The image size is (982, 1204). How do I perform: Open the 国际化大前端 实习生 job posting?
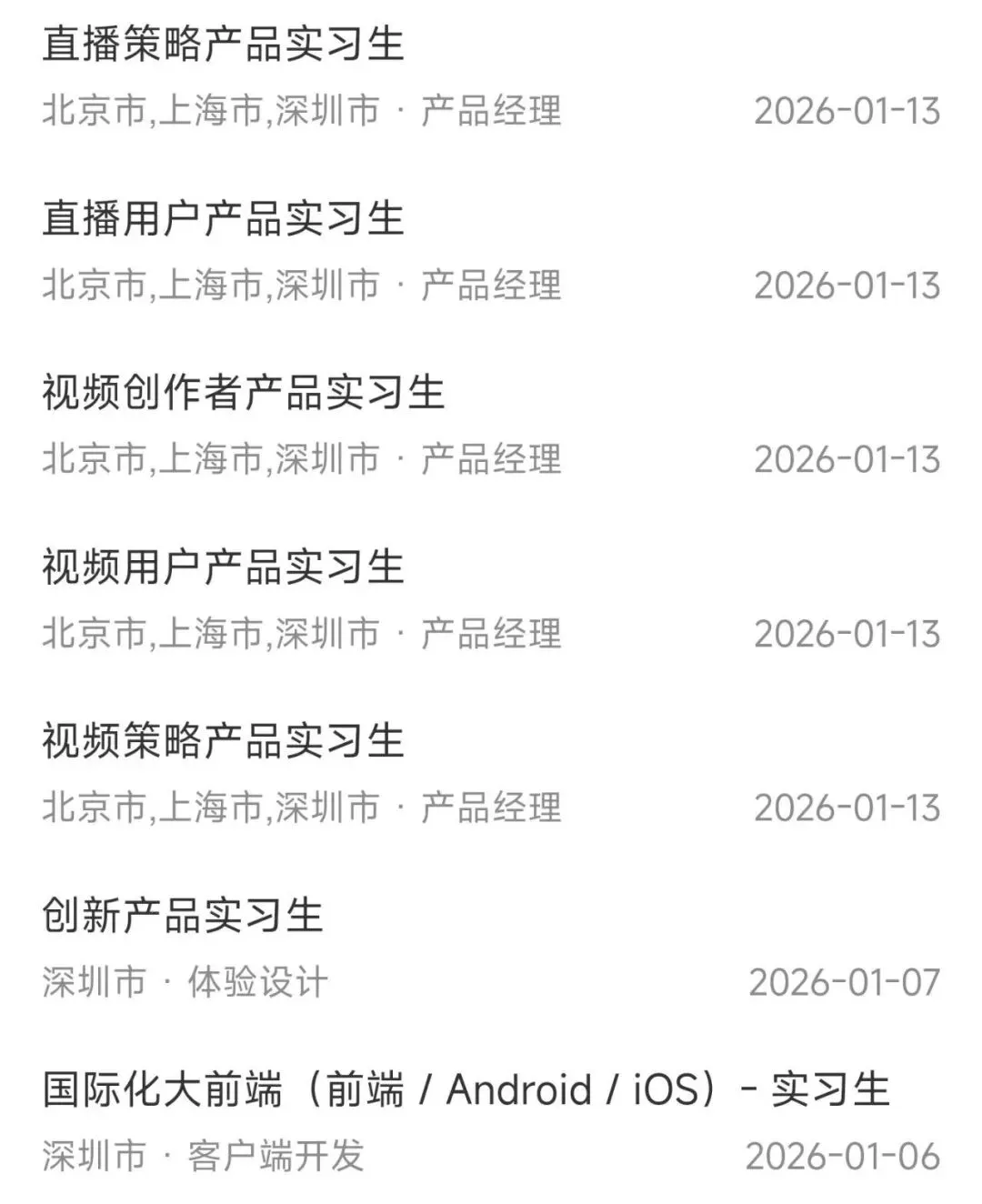[x=465, y=1089]
